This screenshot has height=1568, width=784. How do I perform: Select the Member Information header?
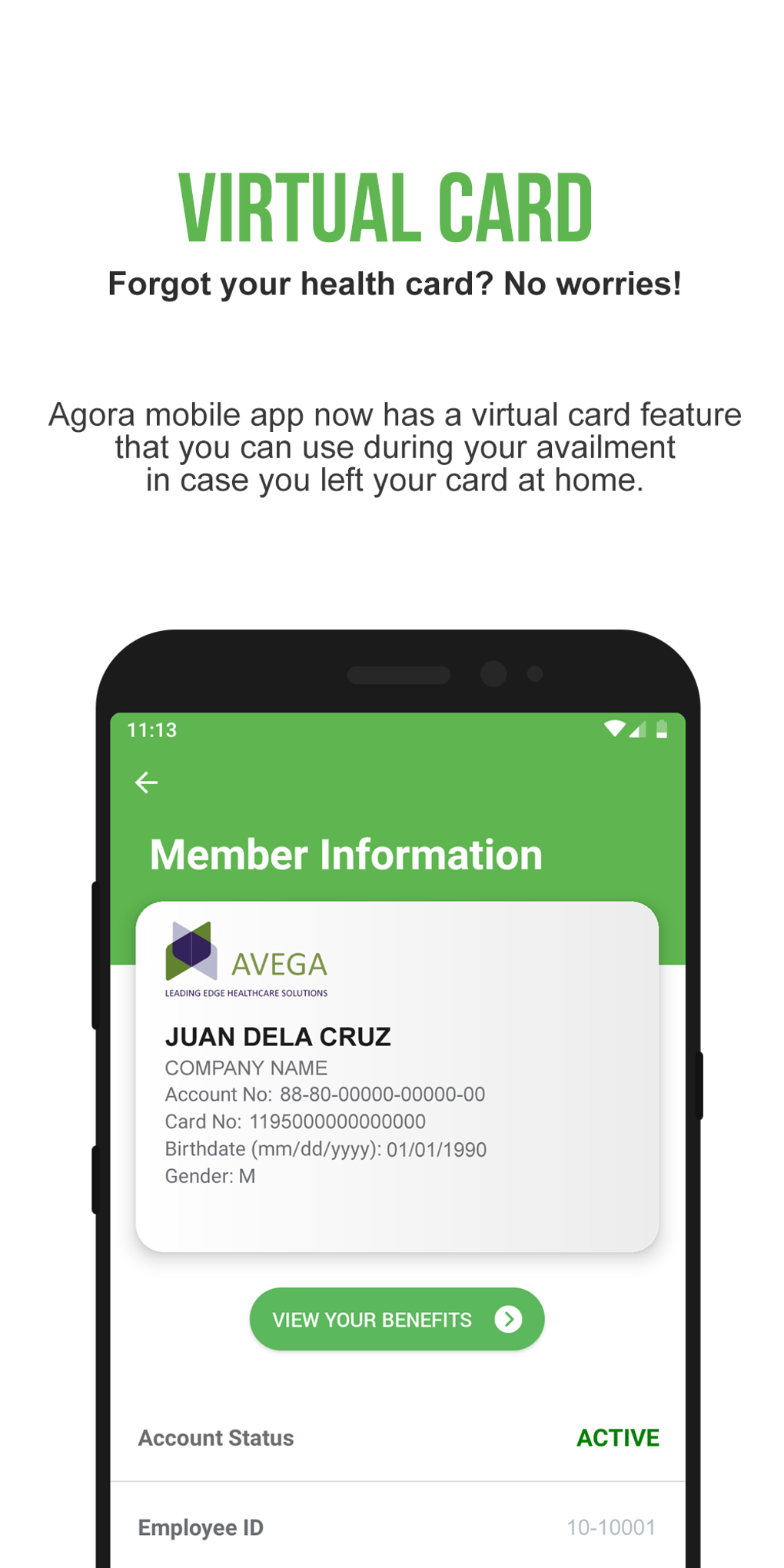click(345, 853)
